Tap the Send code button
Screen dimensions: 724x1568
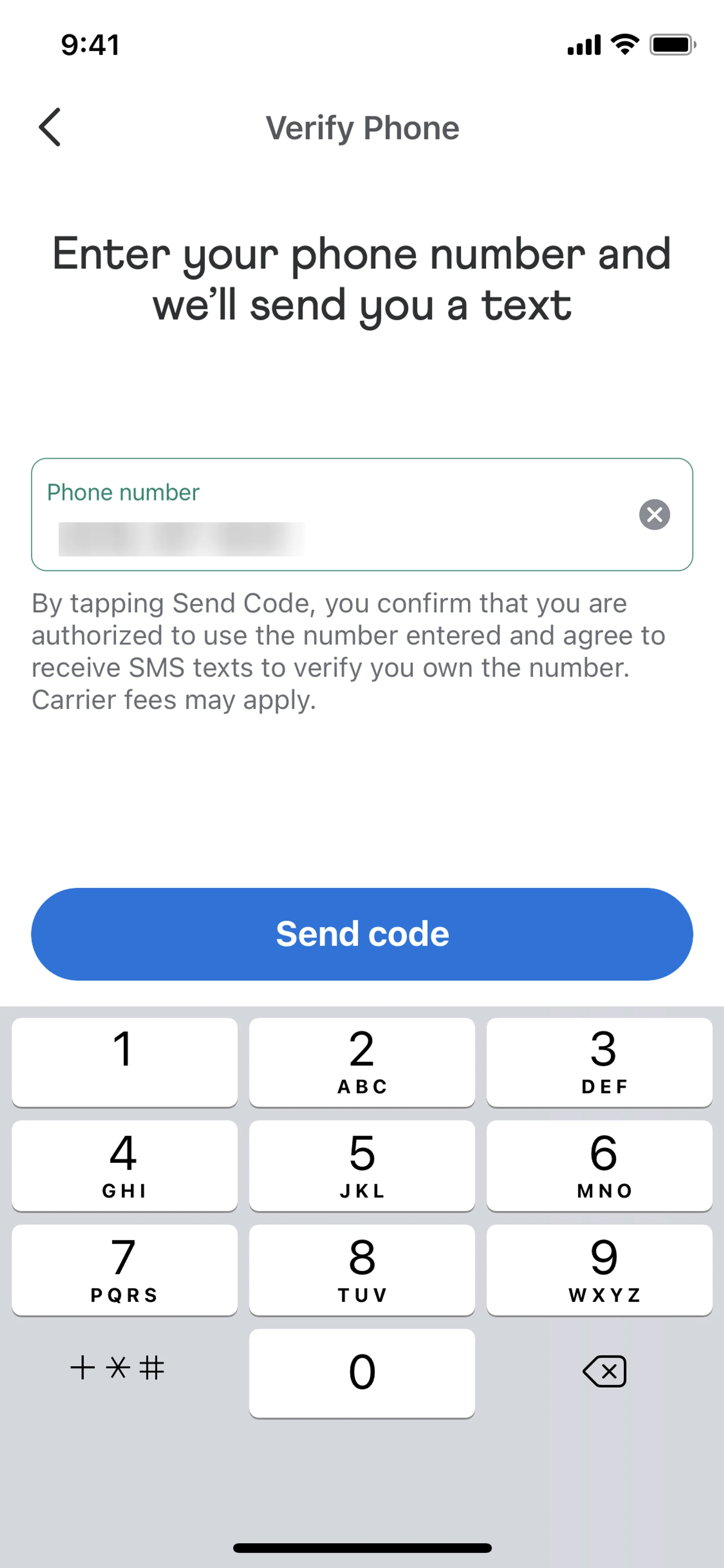(x=362, y=934)
